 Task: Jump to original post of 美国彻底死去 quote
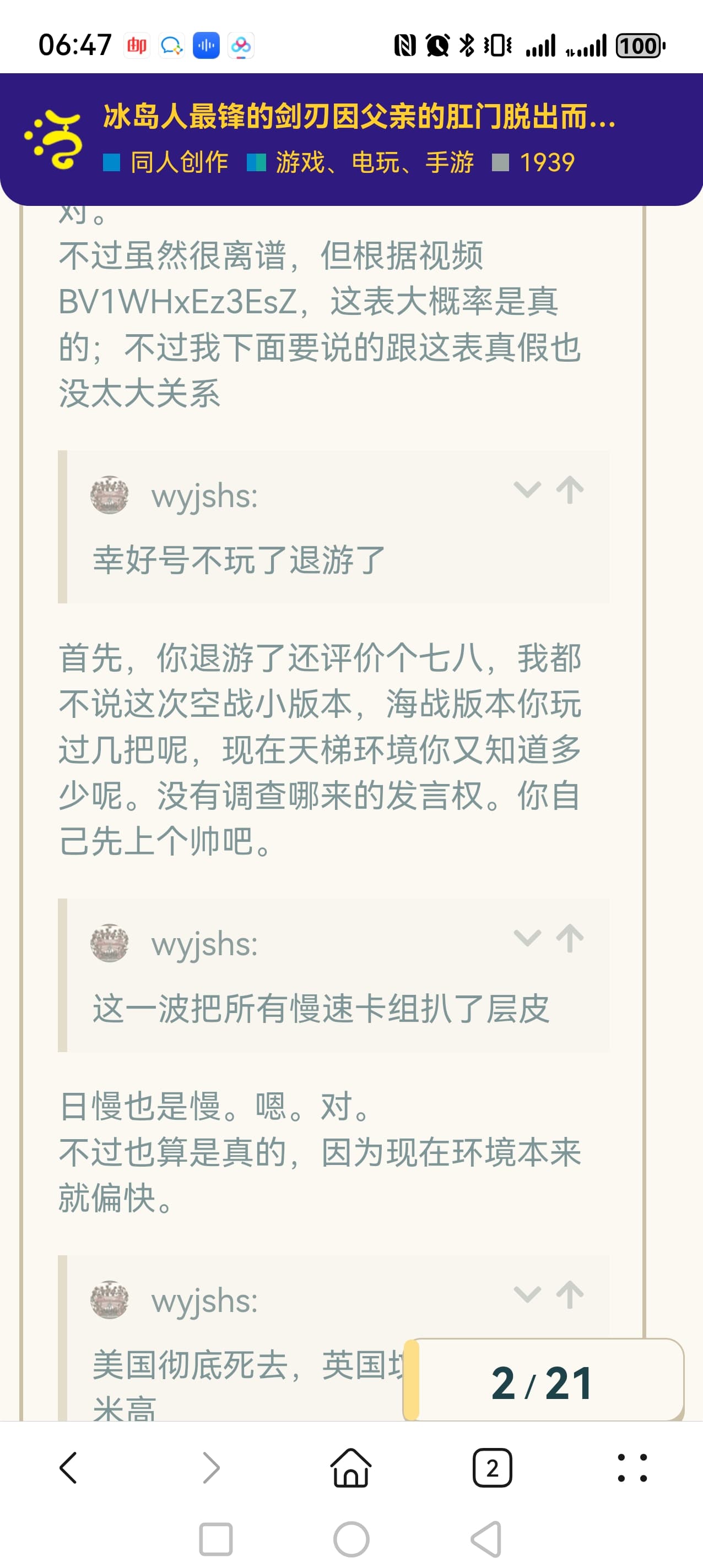click(x=570, y=1294)
